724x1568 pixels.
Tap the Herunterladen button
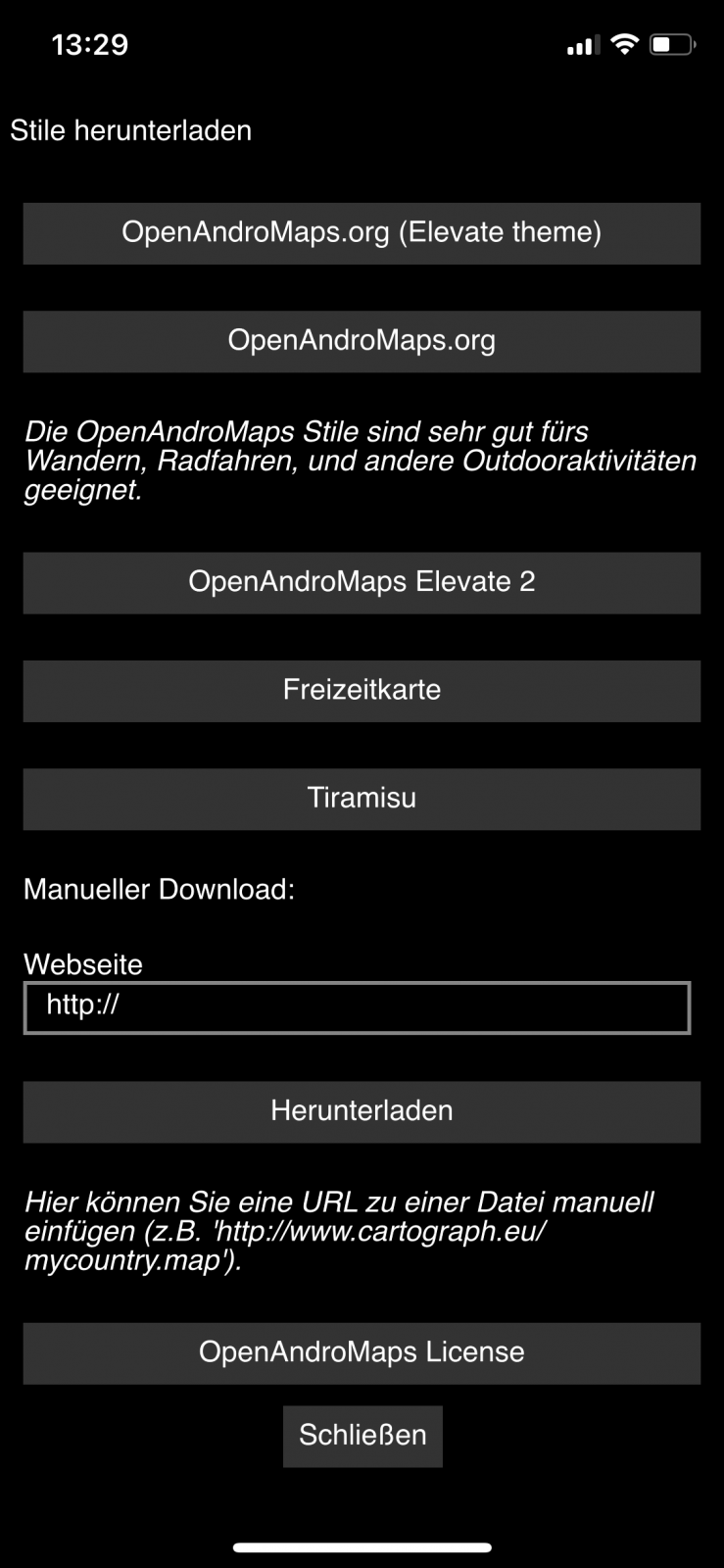362,1111
